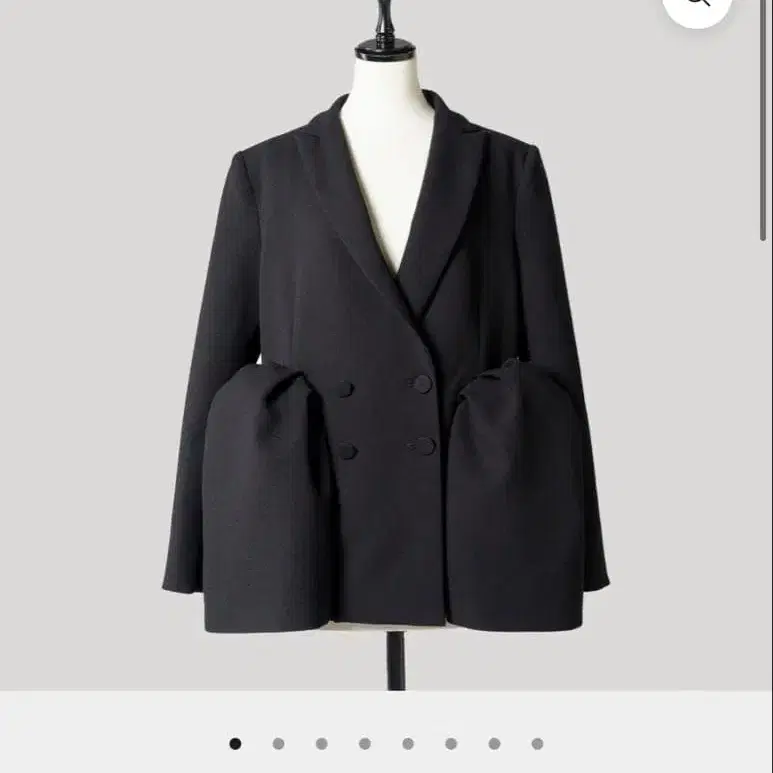Viewport: 773px width, 773px height.
Task: Tap the magnifier icon above the jacket
Action: point(697,5)
